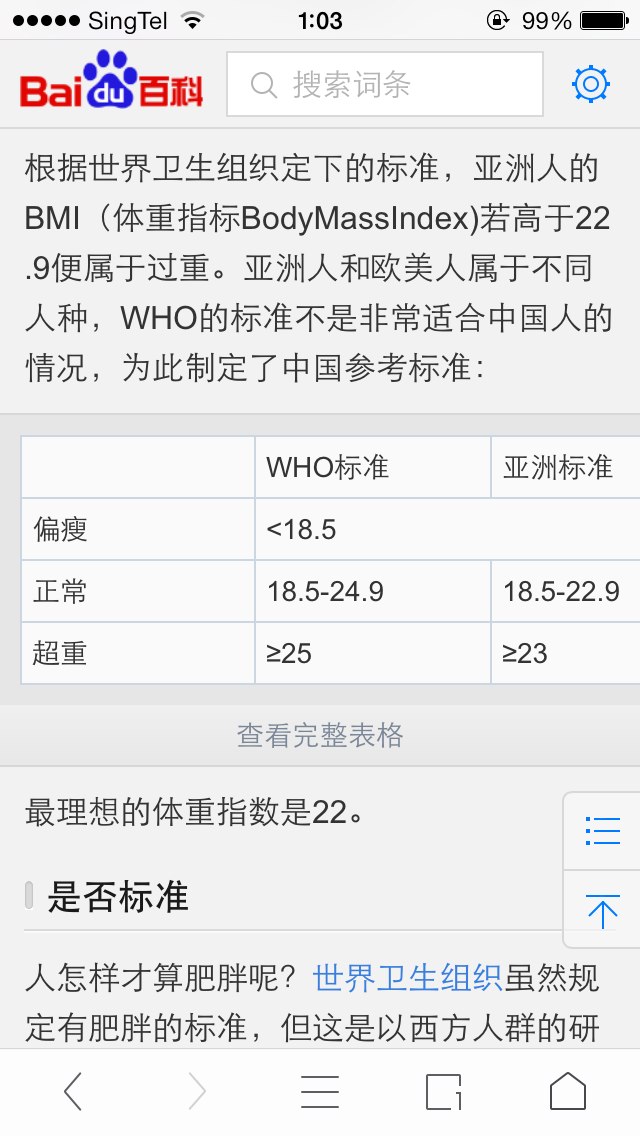Go to the browser home page
The width and height of the screenshot is (640, 1136).
pos(567,1091)
